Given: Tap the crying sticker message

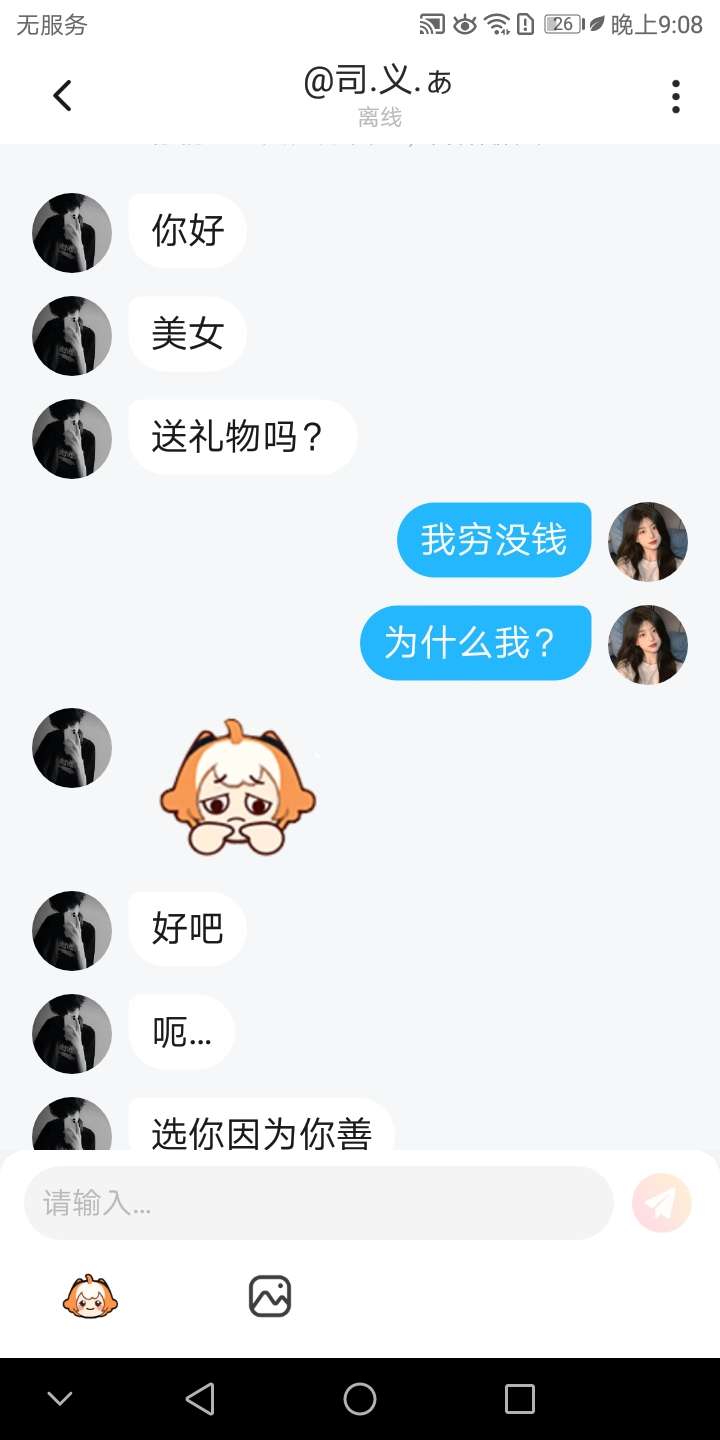Looking at the screenshot, I should click(x=238, y=787).
